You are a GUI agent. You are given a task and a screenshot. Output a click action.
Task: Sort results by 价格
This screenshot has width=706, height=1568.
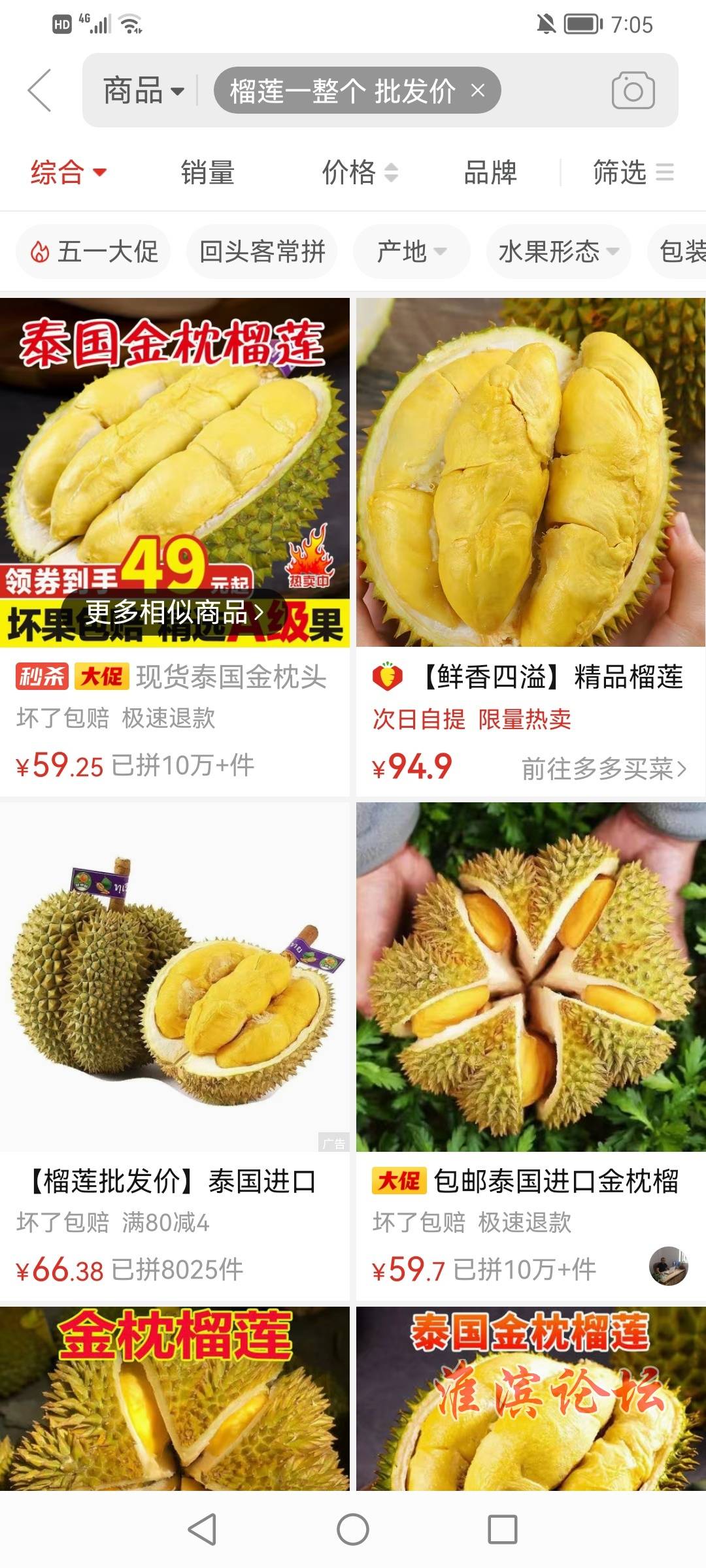[x=359, y=172]
